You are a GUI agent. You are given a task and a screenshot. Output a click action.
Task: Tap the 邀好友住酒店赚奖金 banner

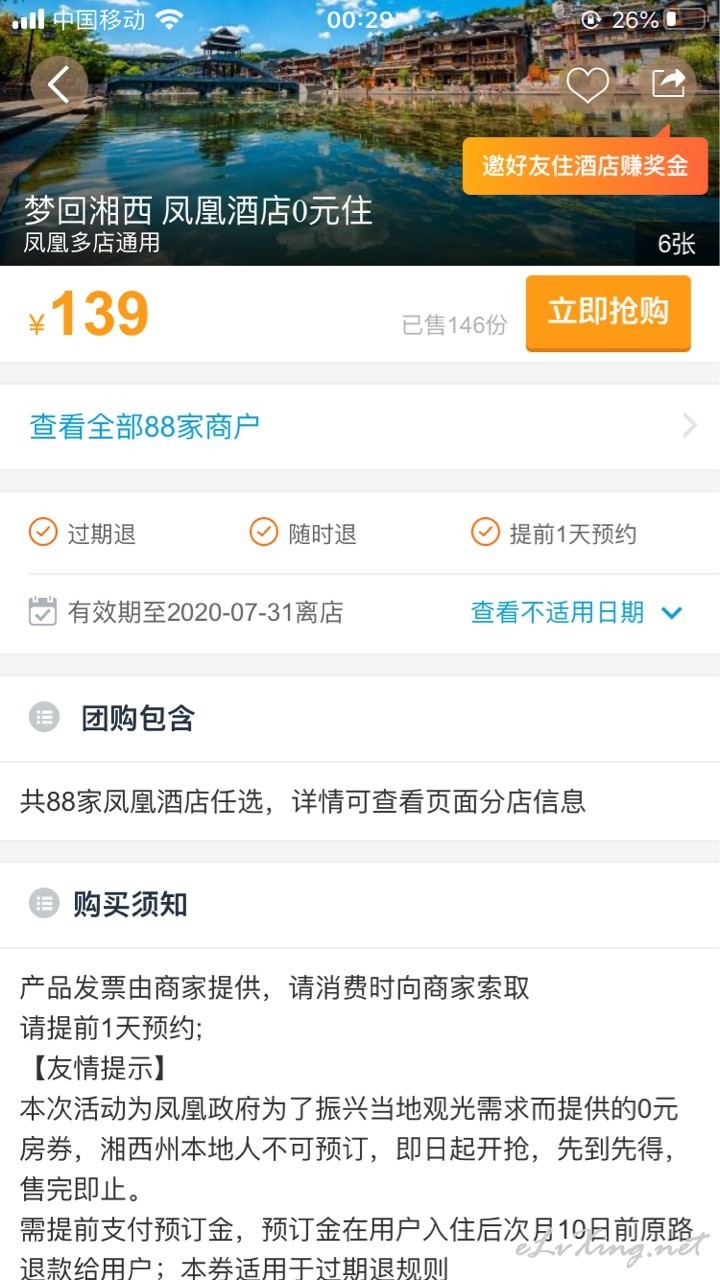pos(585,166)
